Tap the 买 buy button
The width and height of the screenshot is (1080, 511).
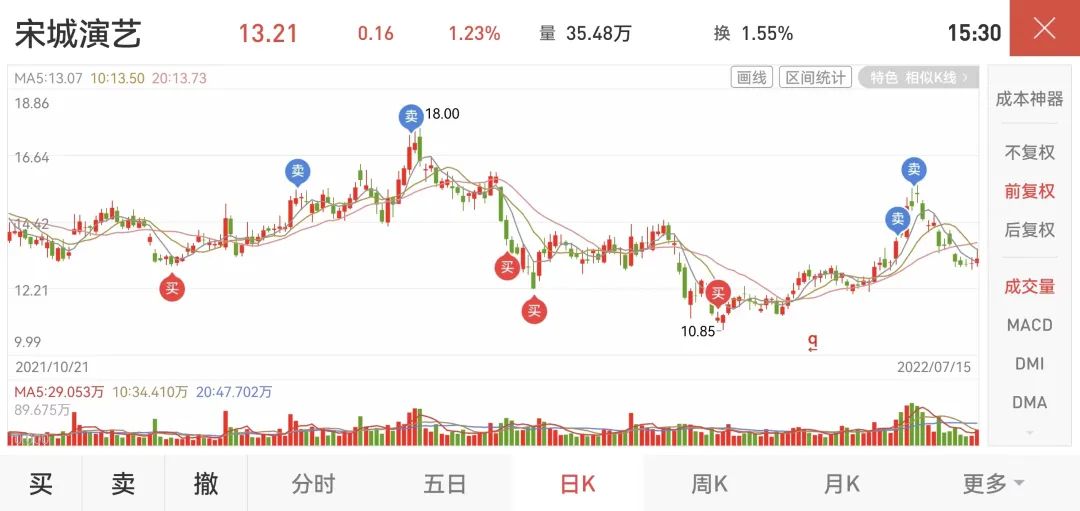[x=41, y=484]
